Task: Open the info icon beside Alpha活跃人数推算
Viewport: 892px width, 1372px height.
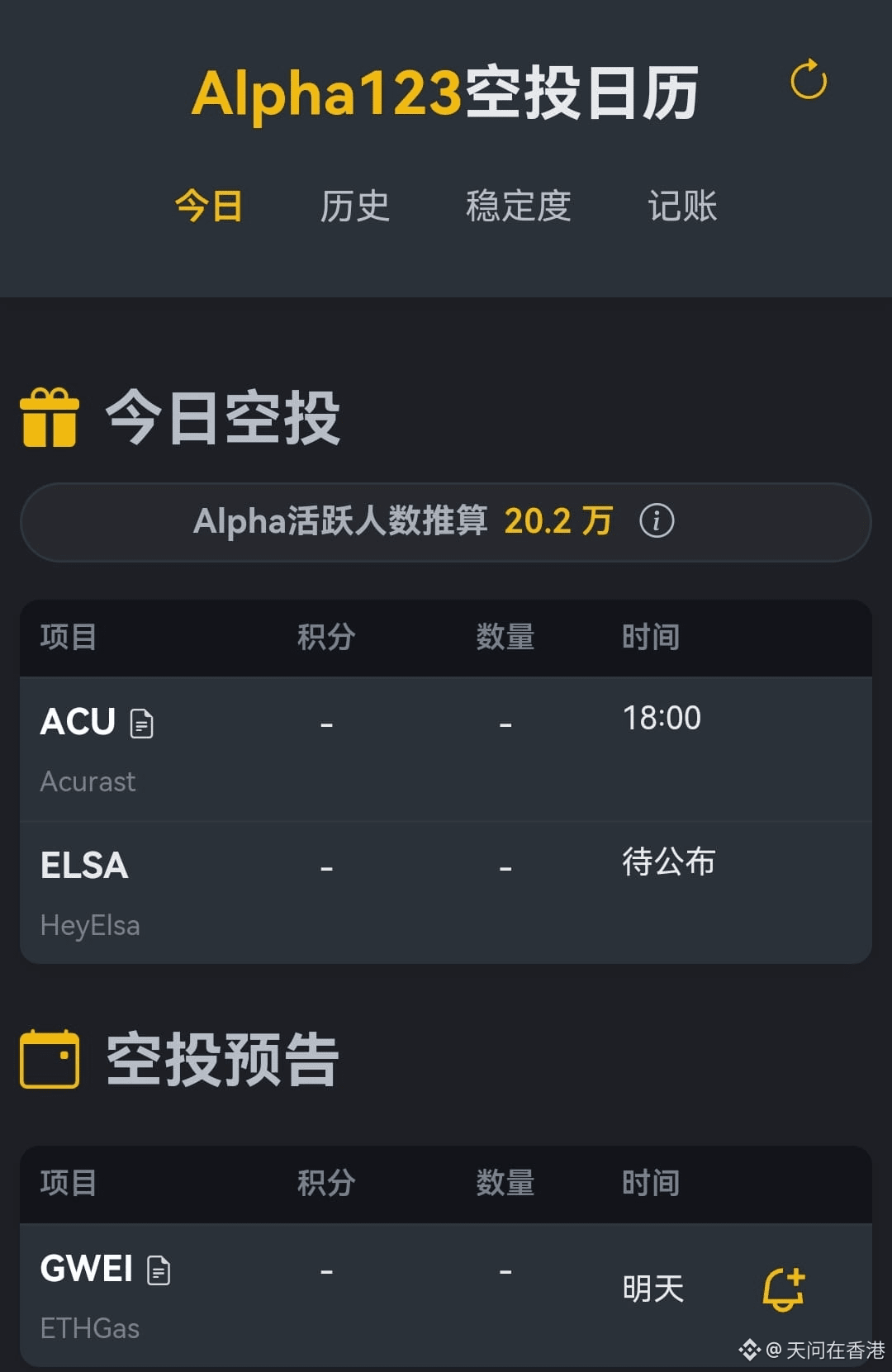Action: pyautogui.click(x=657, y=521)
